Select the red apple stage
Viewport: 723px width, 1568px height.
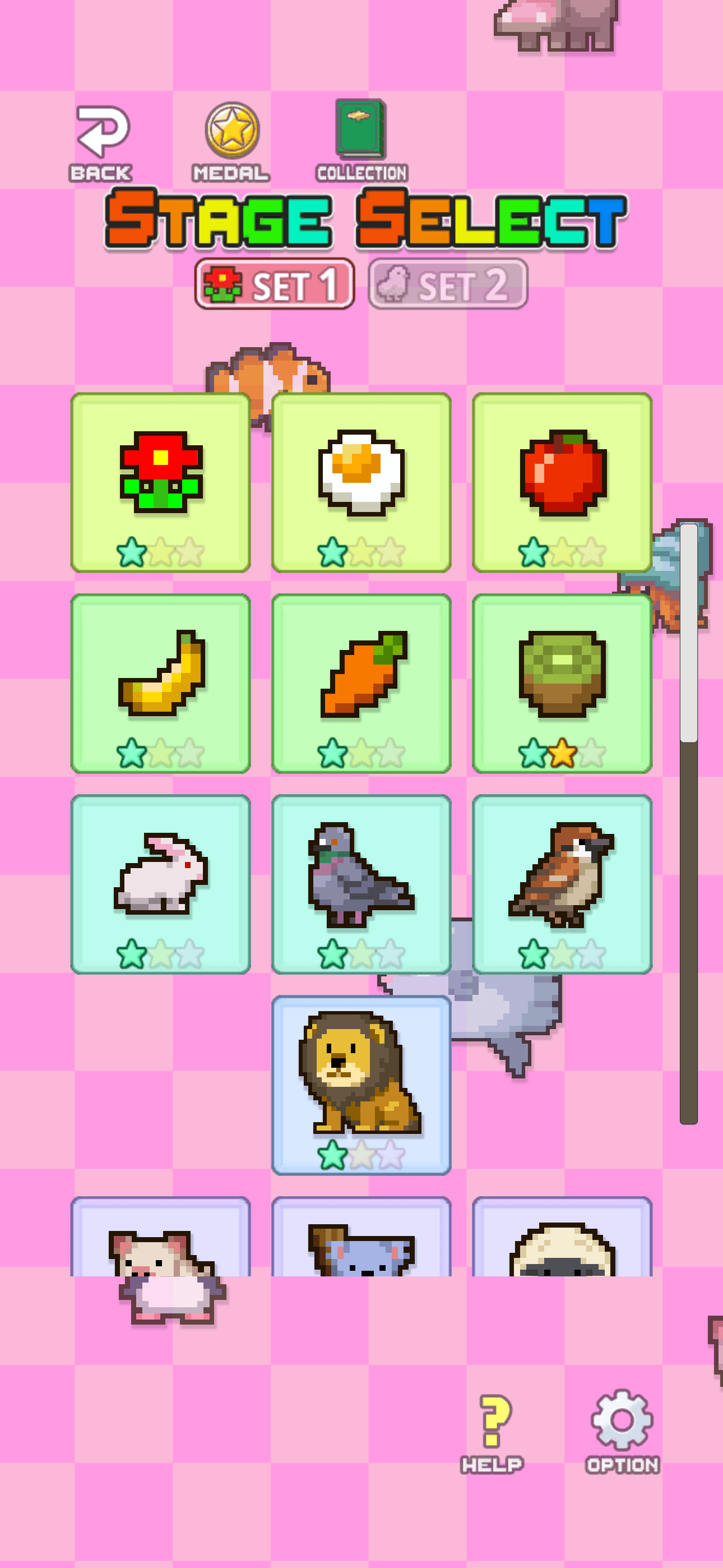pyautogui.click(x=562, y=482)
